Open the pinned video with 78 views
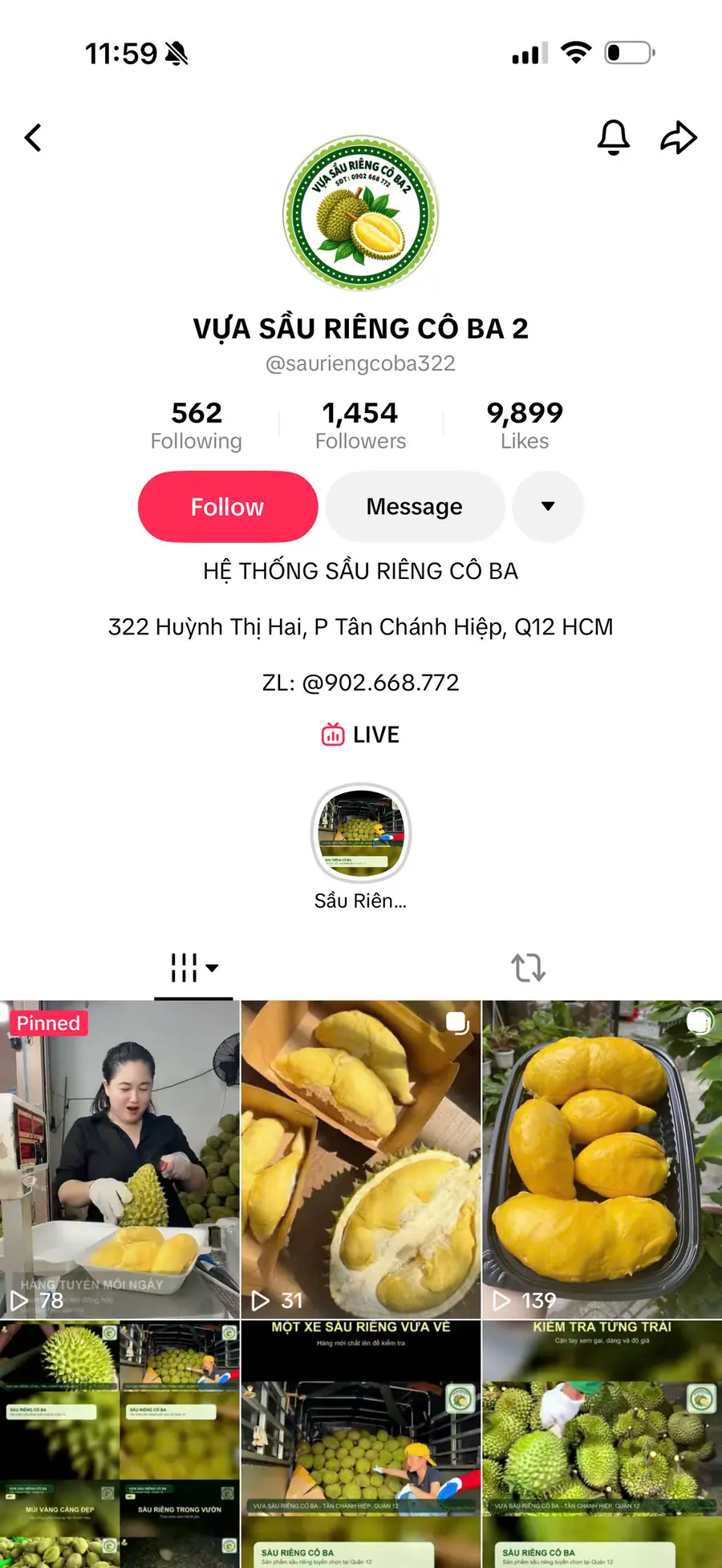The height and width of the screenshot is (1568, 722). pos(120,1159)
